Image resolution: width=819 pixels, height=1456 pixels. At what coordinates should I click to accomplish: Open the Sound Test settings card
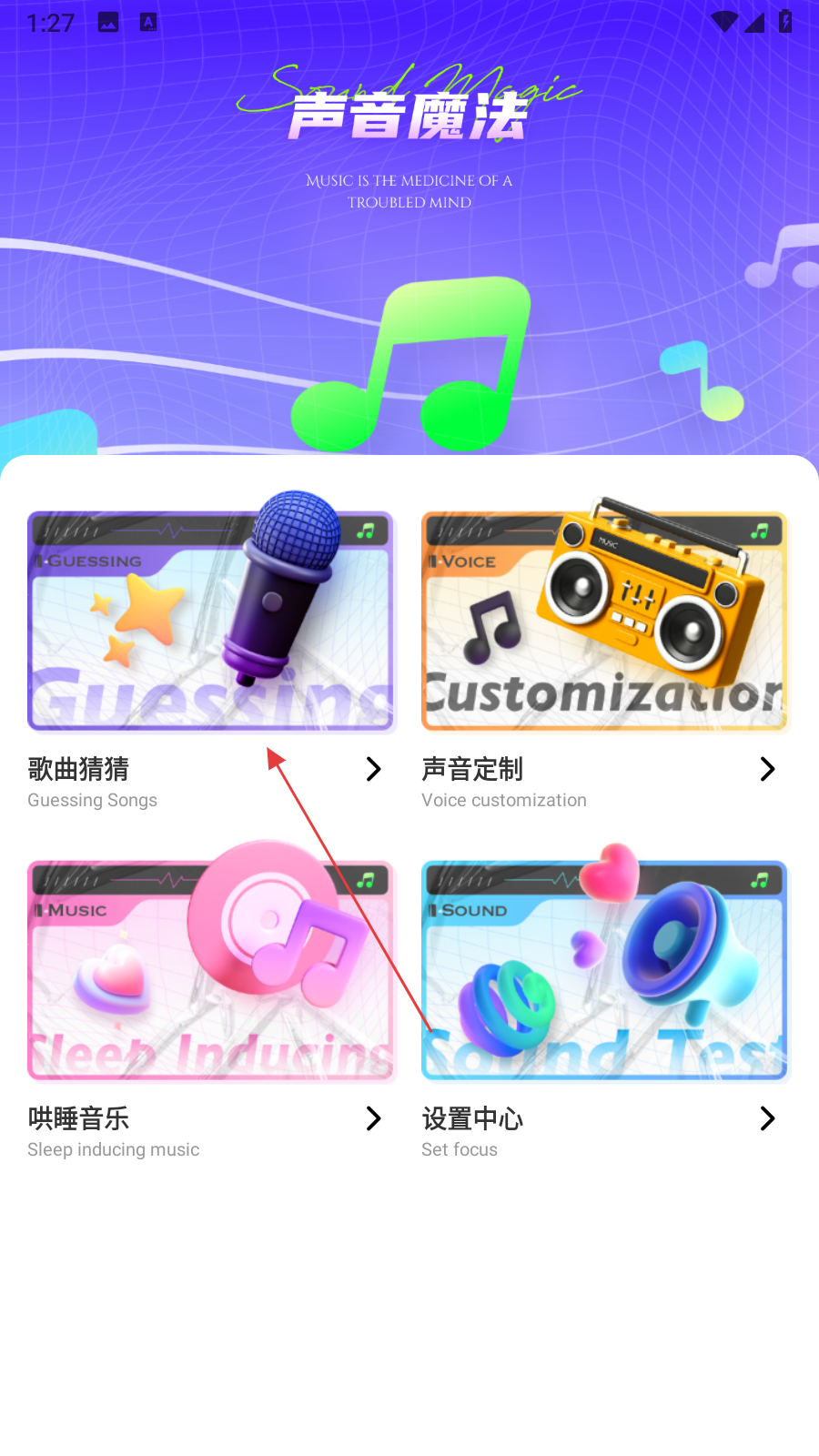point(605,970)
